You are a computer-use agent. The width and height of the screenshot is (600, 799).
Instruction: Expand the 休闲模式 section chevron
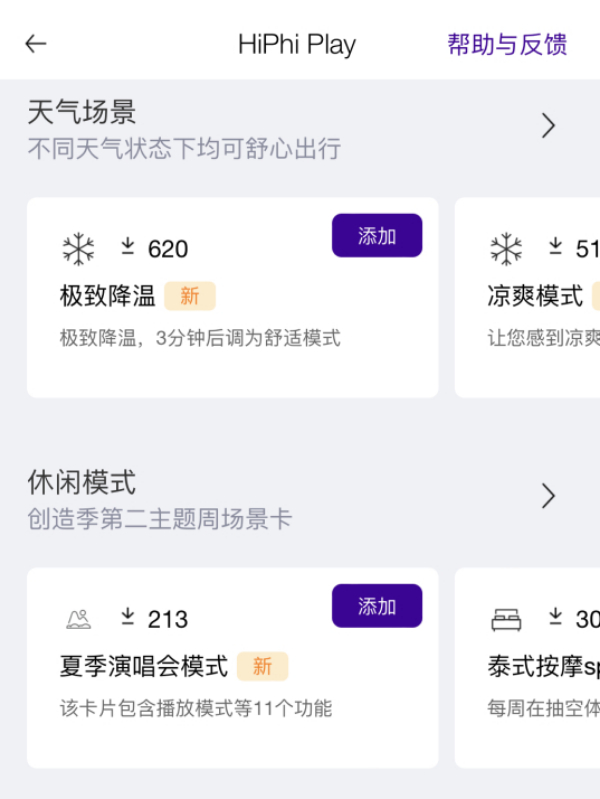[x=548, y=496]
